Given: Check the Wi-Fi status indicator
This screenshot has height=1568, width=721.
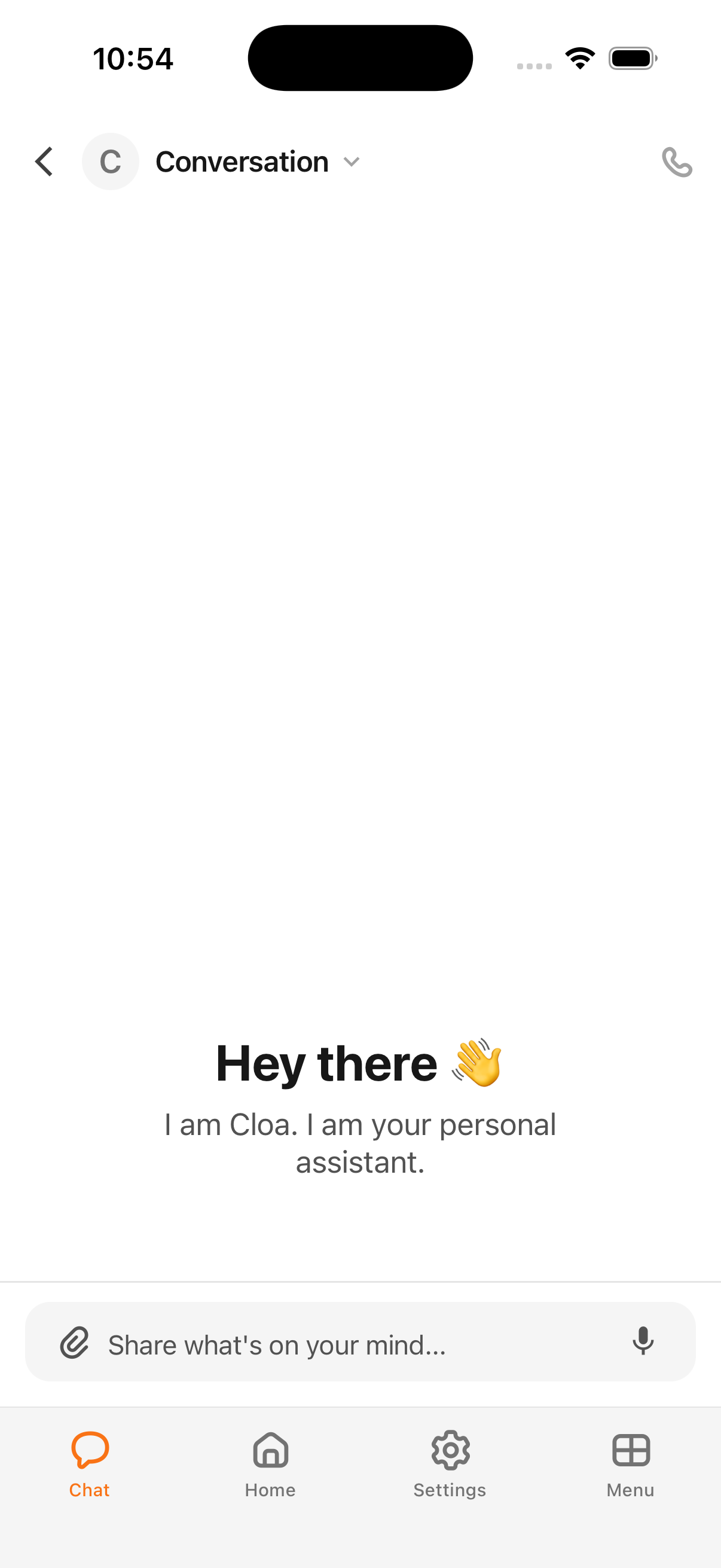Looking at the screenshot, I should tap(579, 57).
